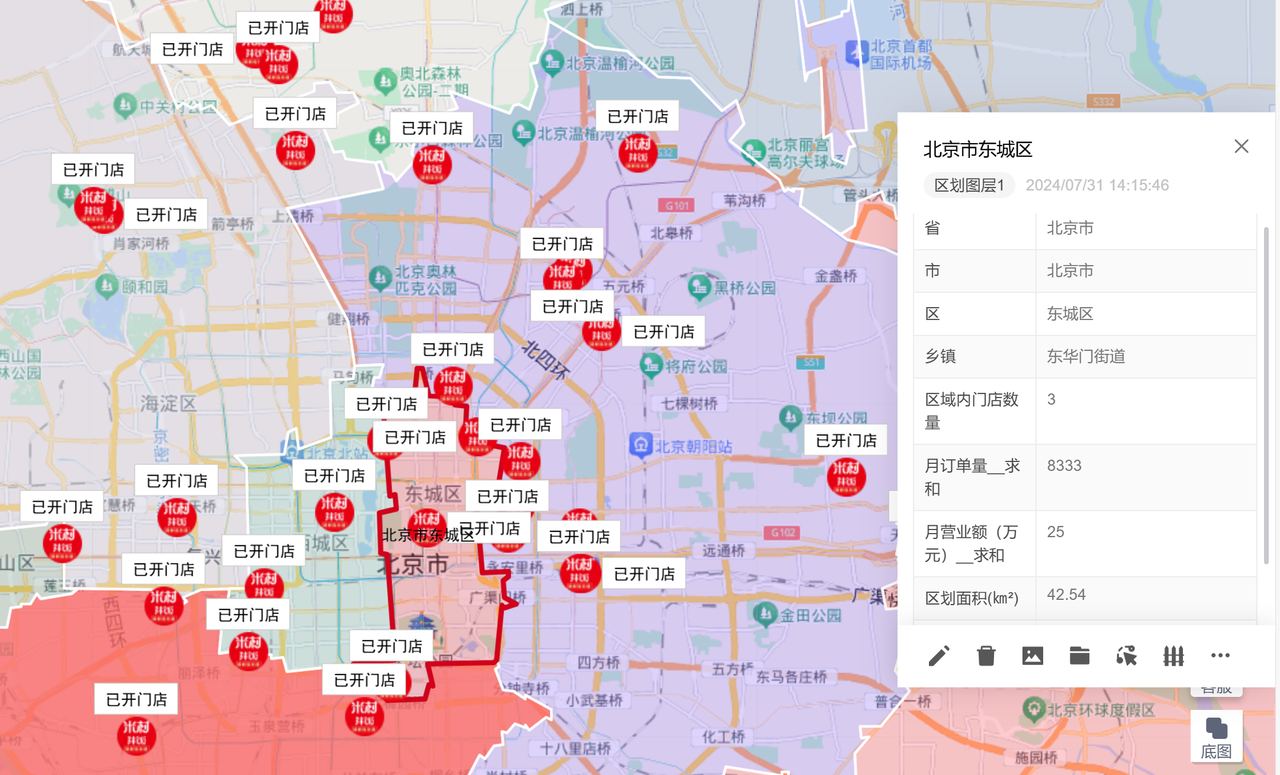The image size is (1280, 775).
Task: Open more options with three-dots icon
Action: [x=1220, y=656]
